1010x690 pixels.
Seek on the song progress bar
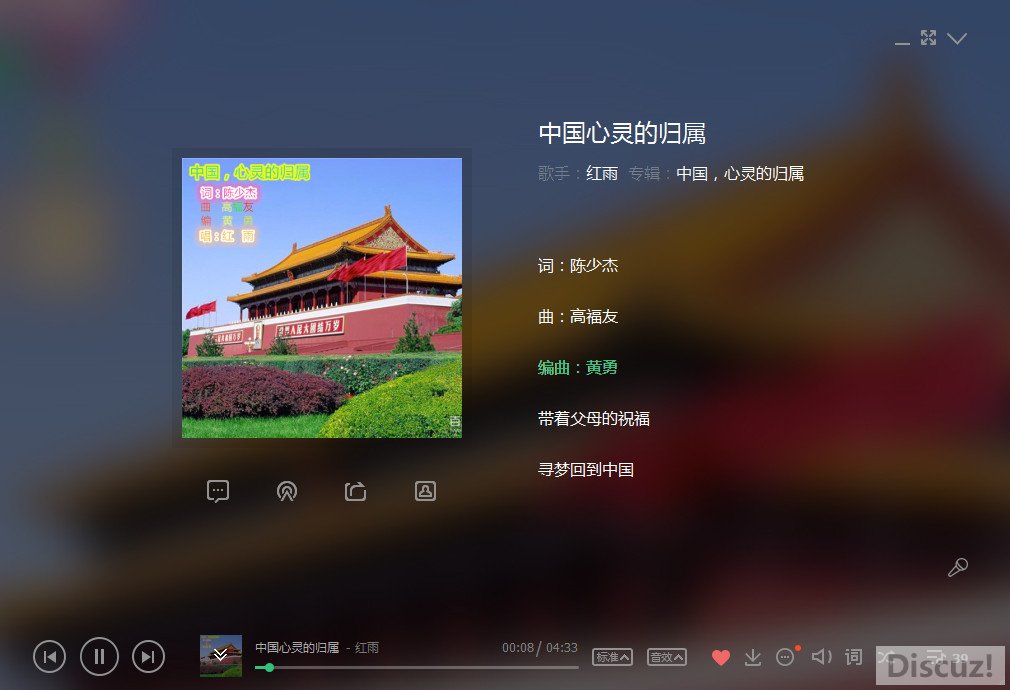point(420,667)
